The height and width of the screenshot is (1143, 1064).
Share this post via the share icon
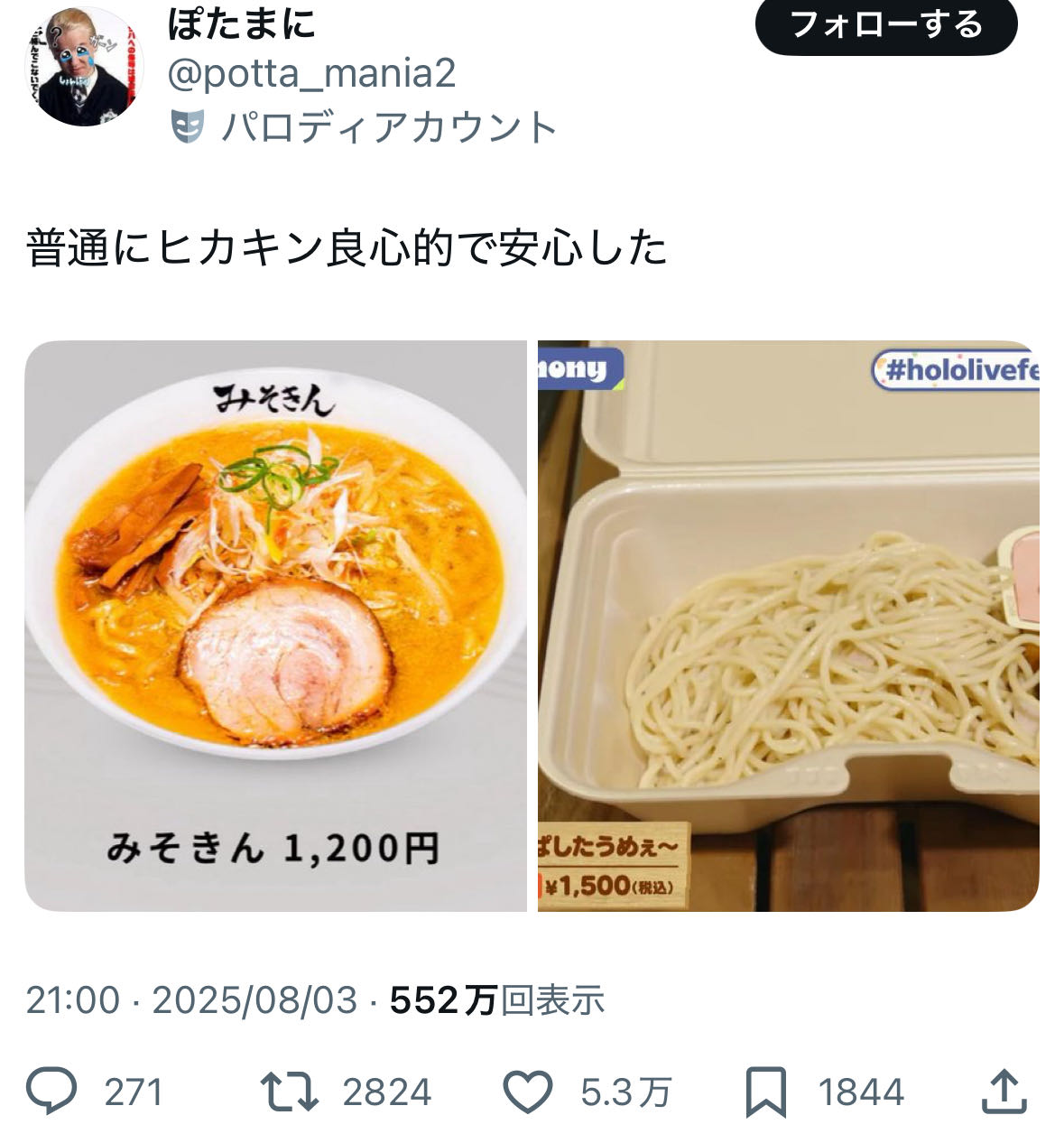coord(1004,1092)
